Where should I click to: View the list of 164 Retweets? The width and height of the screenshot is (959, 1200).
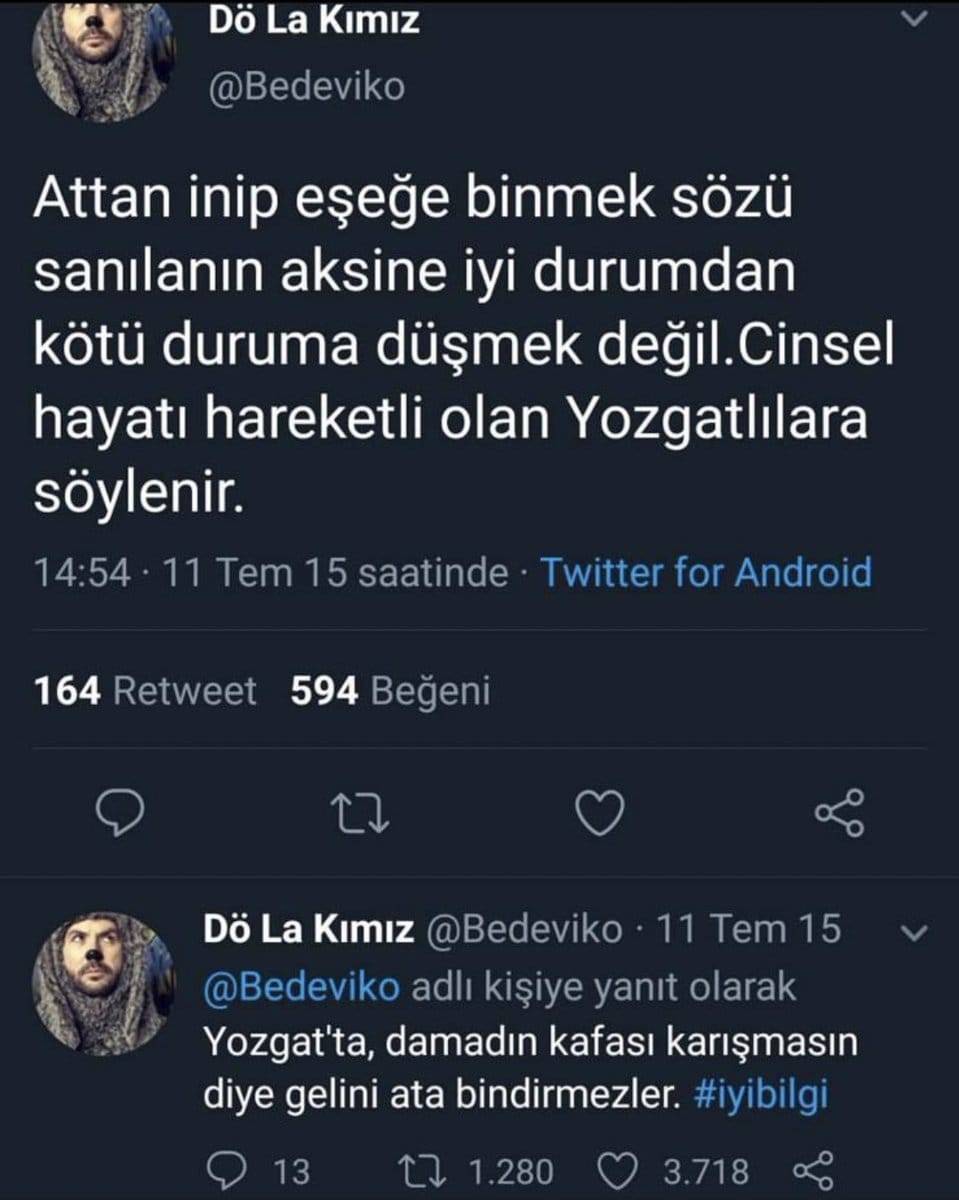[x=146, y=691]
